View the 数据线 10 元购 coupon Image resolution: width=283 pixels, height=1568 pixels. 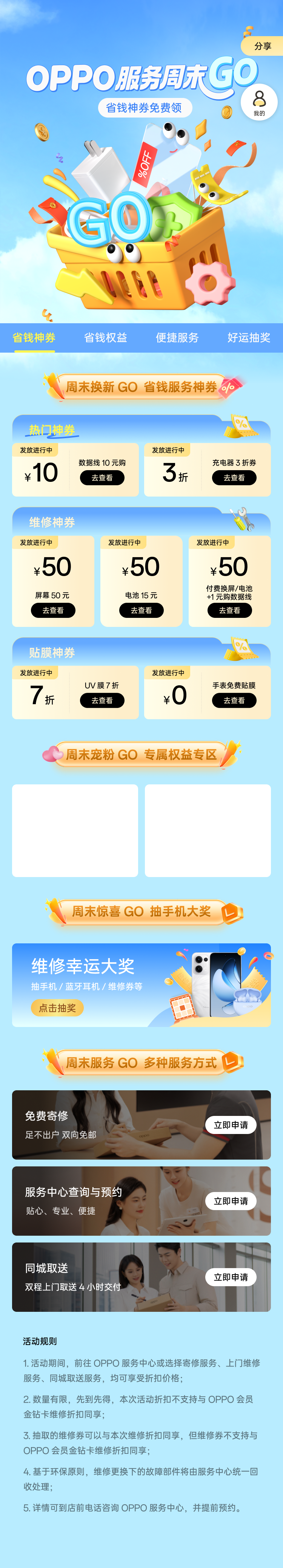(x=102, y=478)
